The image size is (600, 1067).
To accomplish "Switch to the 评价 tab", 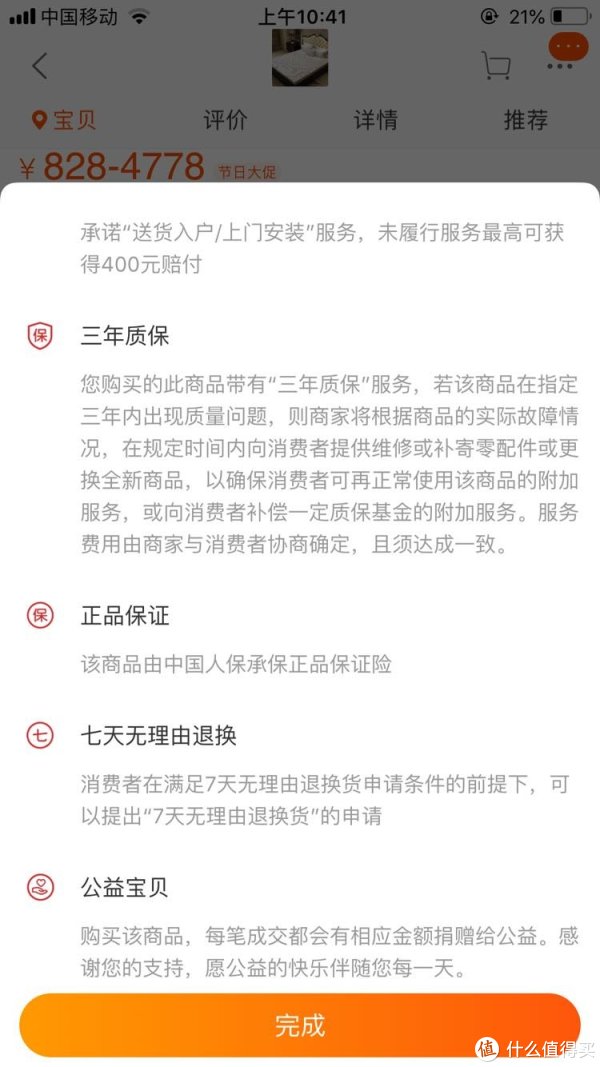I will click(x=225, y=120).
